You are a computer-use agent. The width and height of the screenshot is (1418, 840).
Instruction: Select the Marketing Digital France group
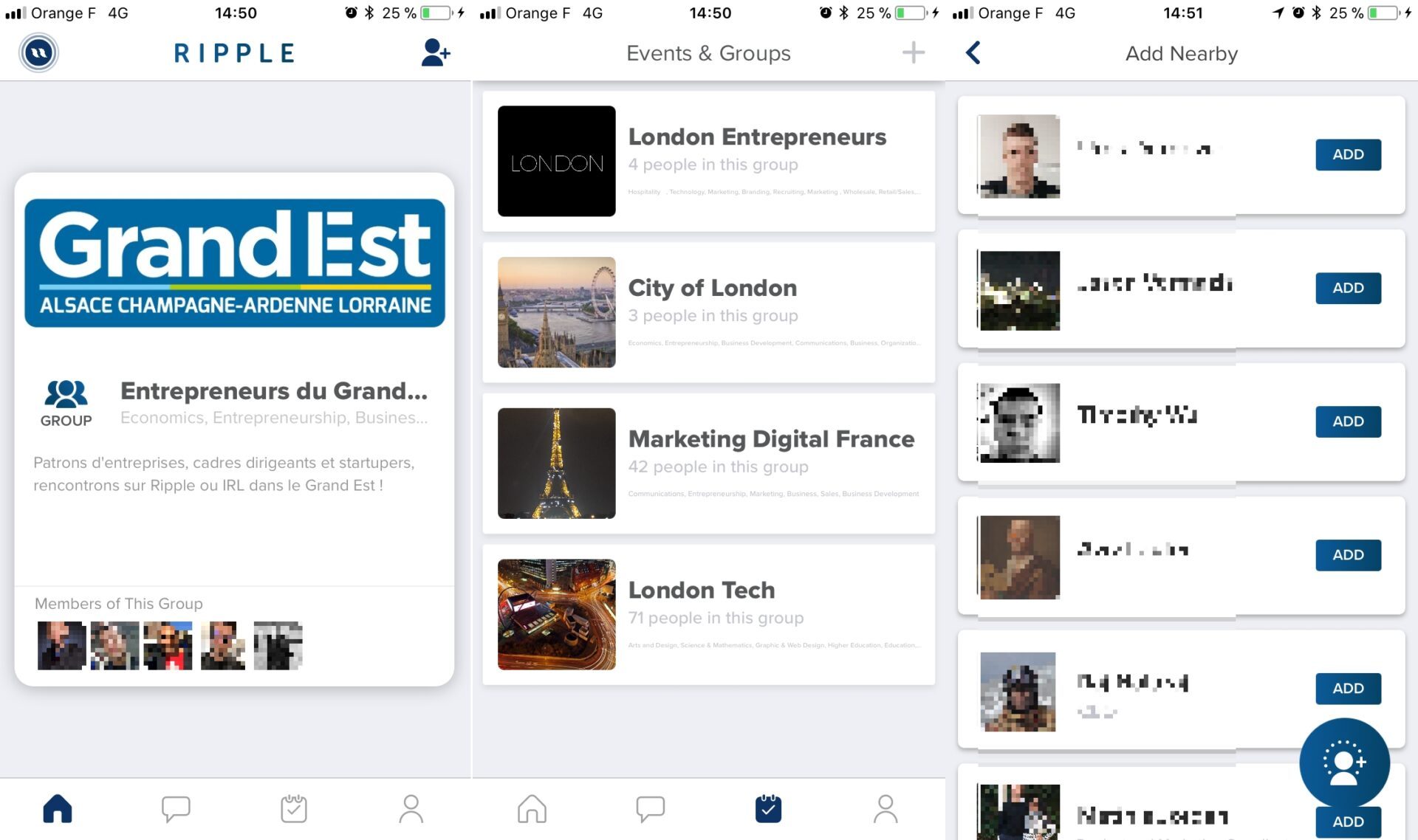point(708,463)
